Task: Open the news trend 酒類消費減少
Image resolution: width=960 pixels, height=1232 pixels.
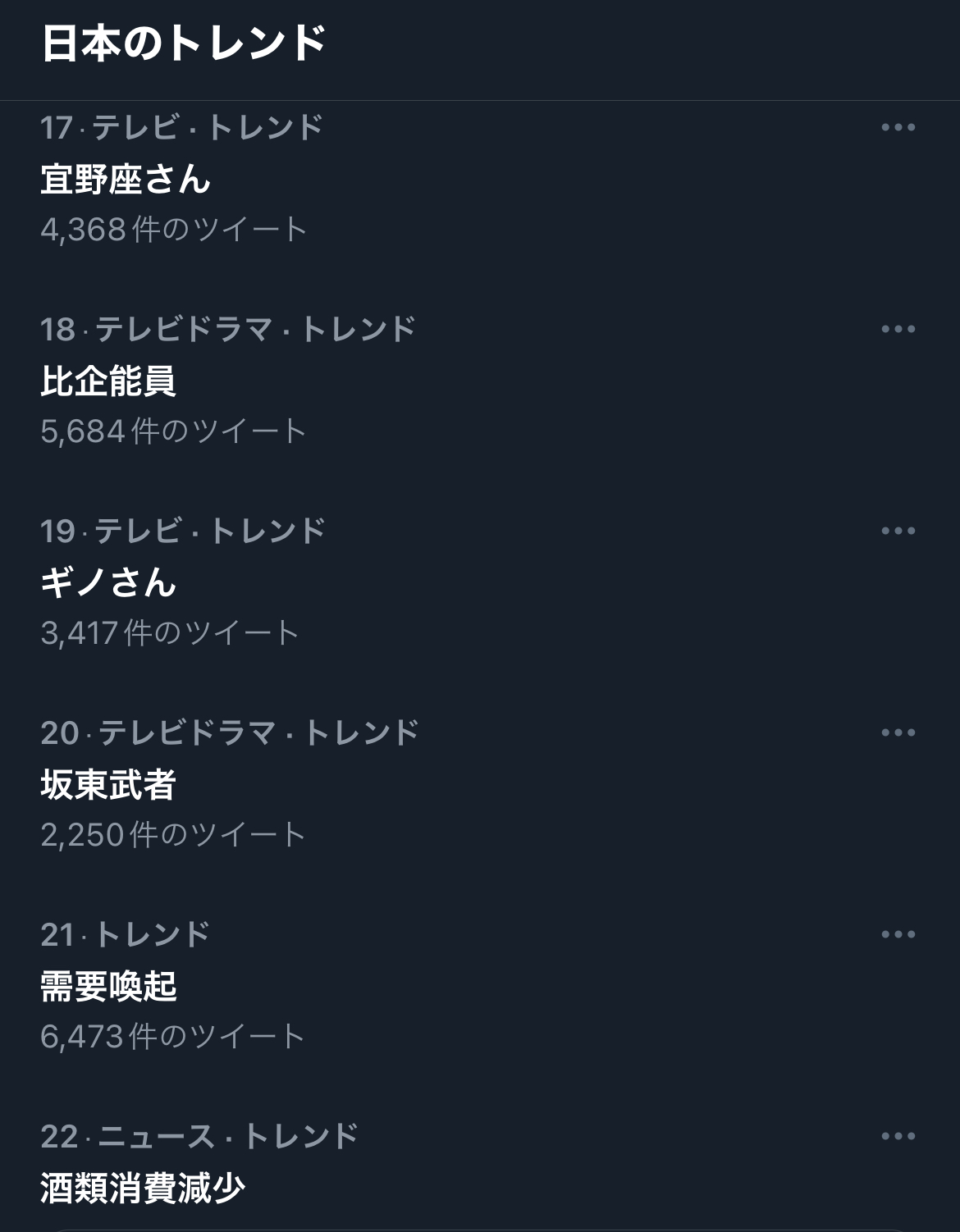Action: pyautogui.click(x=143, y=1188)
